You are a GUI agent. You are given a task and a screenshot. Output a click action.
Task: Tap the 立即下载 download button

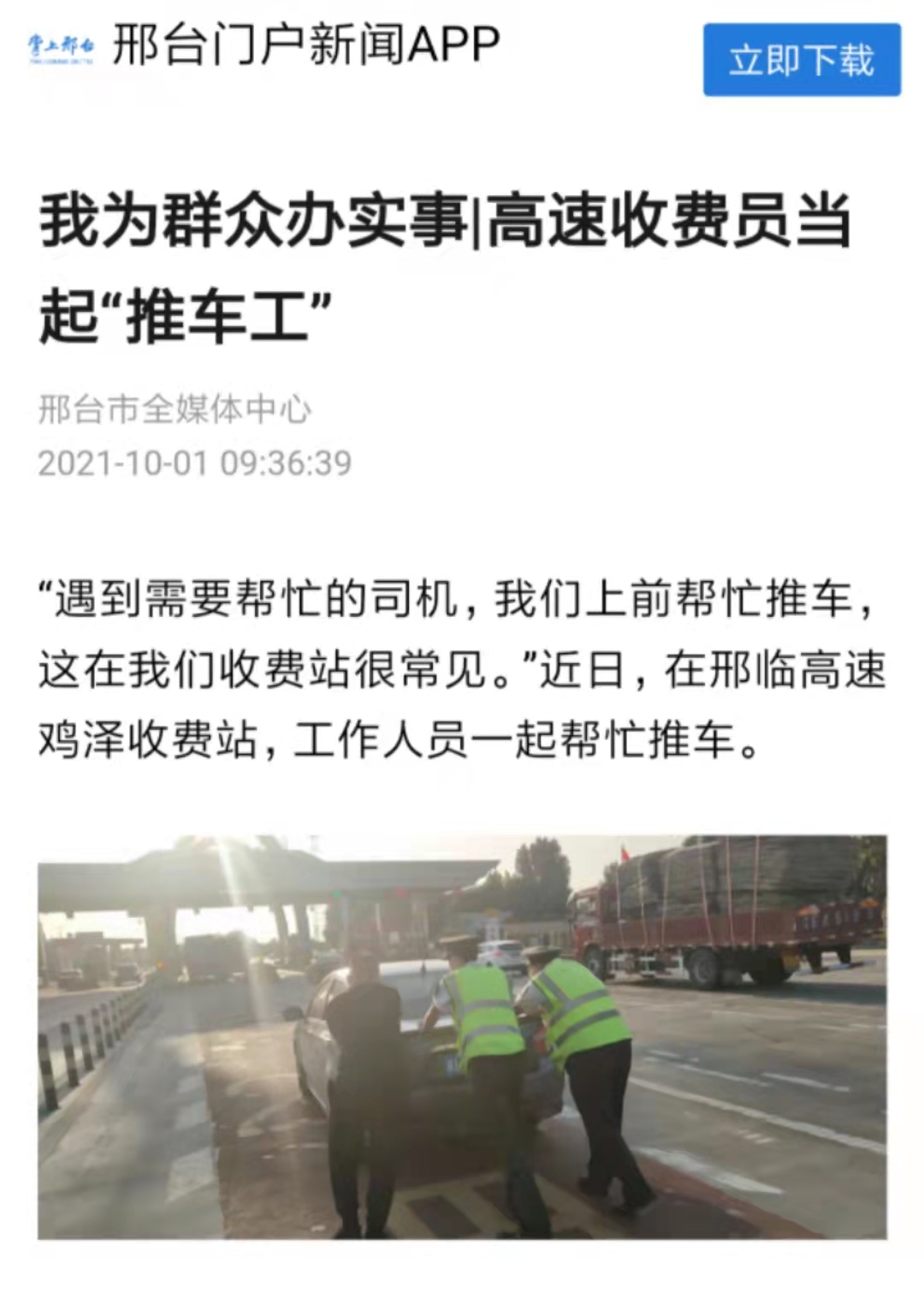tap(802, 60)
